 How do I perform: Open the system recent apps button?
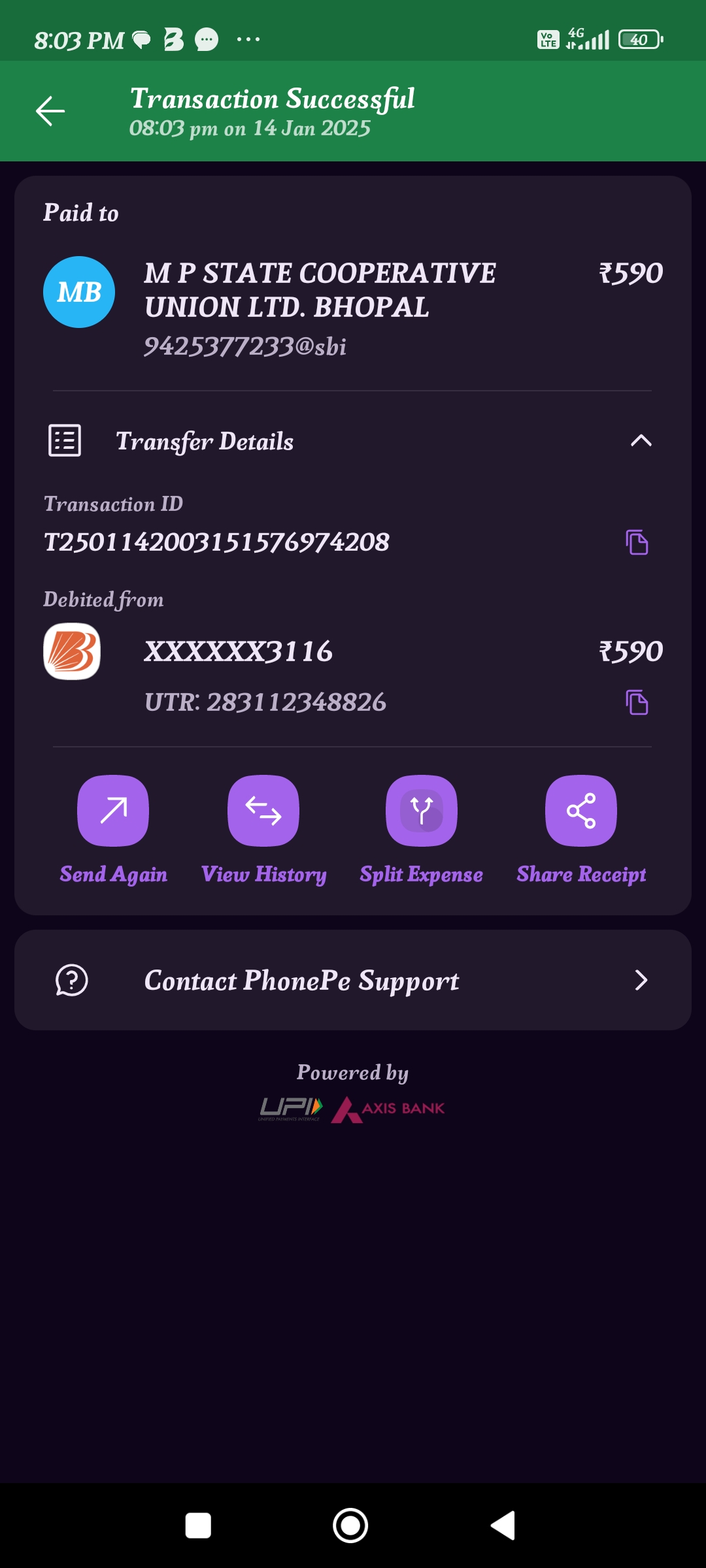click(198, 1526)
